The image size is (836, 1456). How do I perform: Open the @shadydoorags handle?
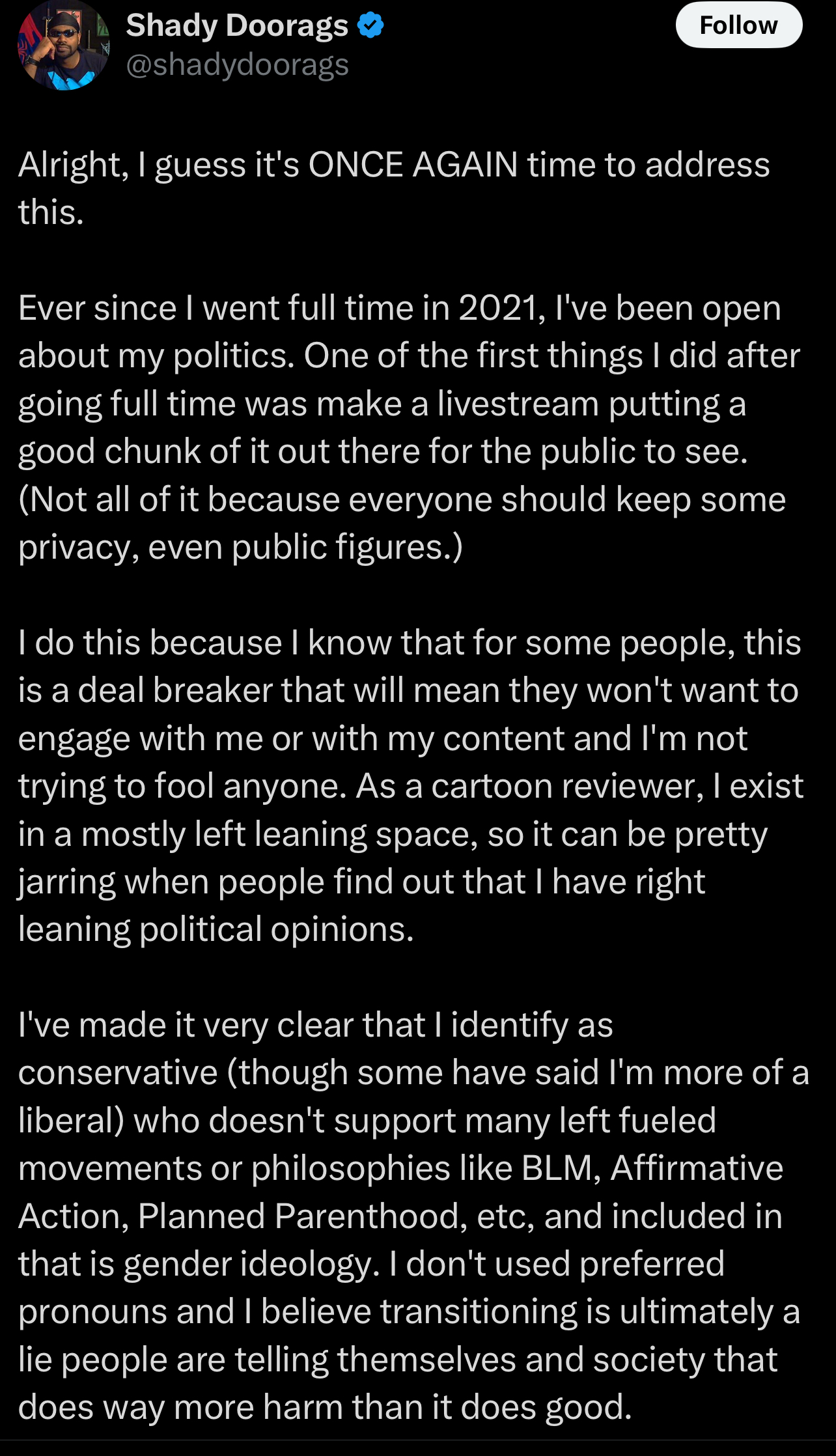(x=237, y=64)
